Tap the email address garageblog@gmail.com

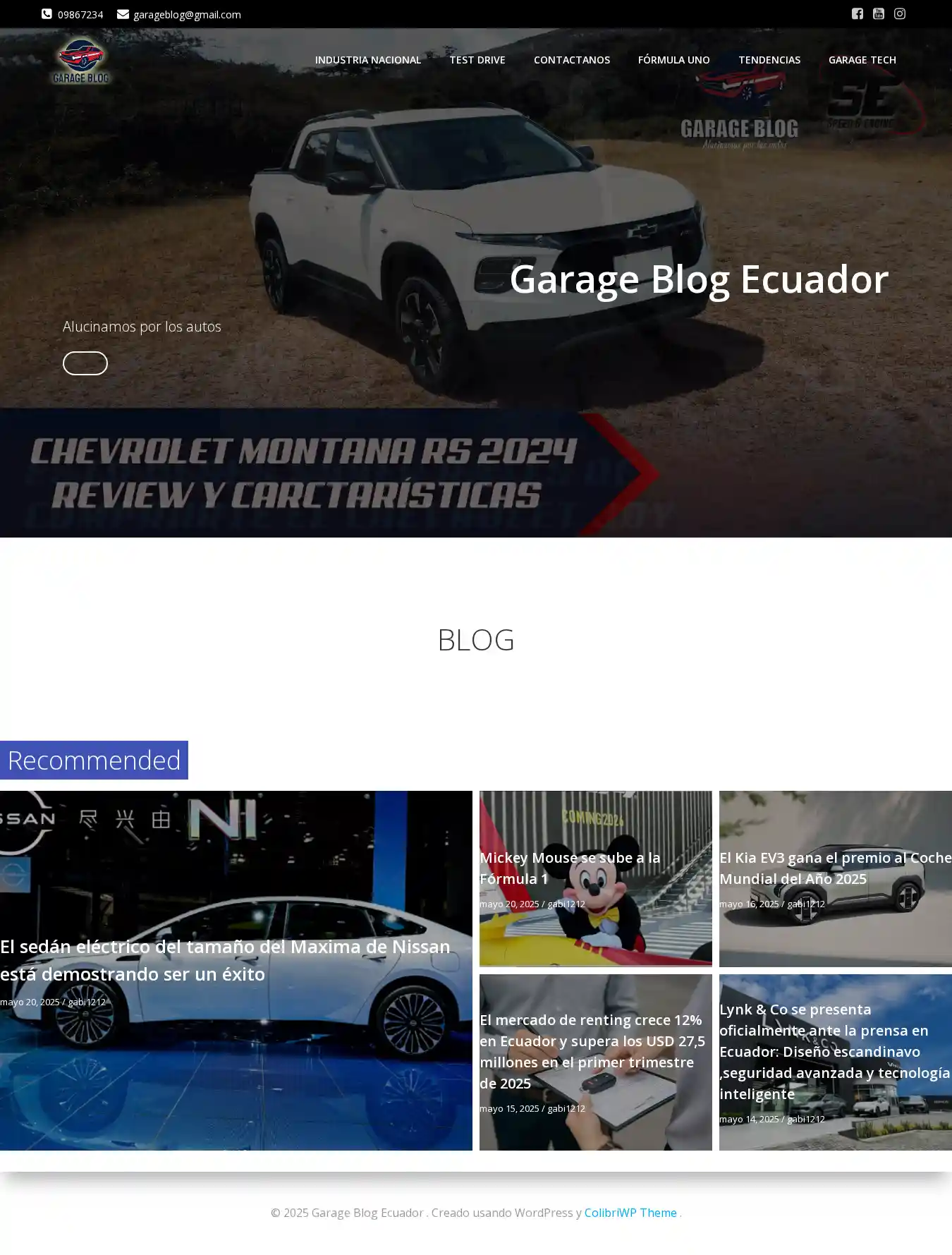[187, 15]
